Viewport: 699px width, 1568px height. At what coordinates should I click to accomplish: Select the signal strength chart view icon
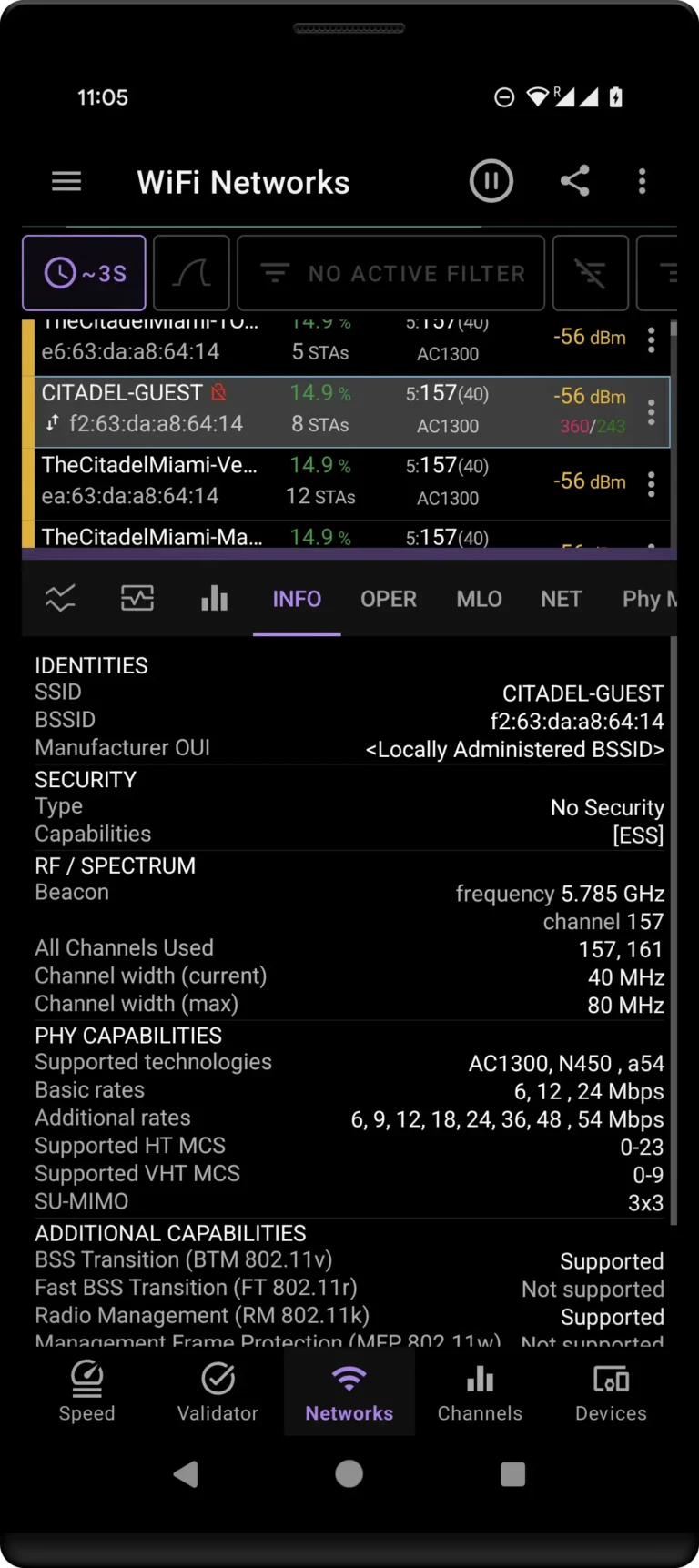[x=60, y=598]
